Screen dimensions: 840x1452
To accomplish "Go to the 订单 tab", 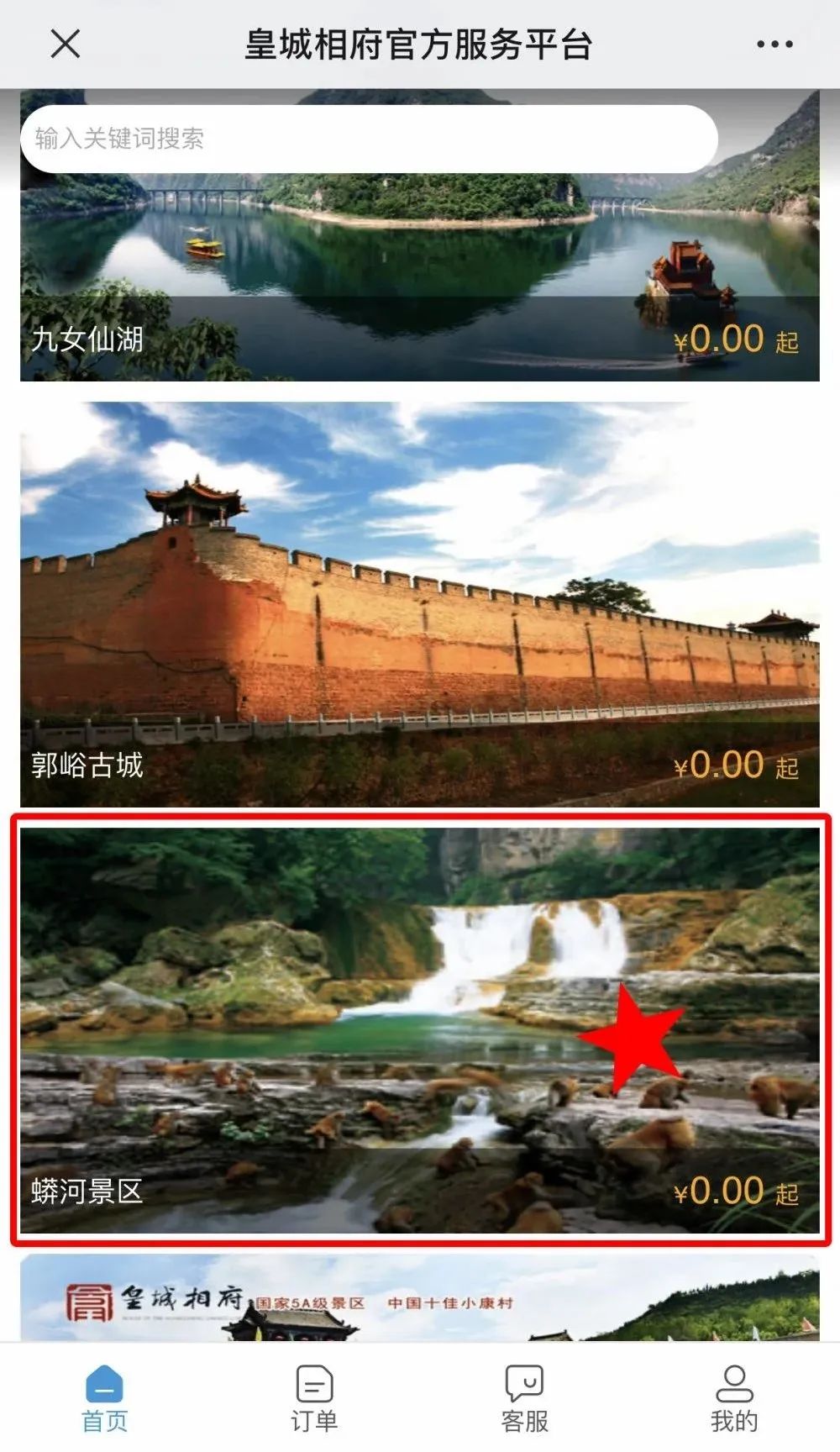I will [314, 1398].
